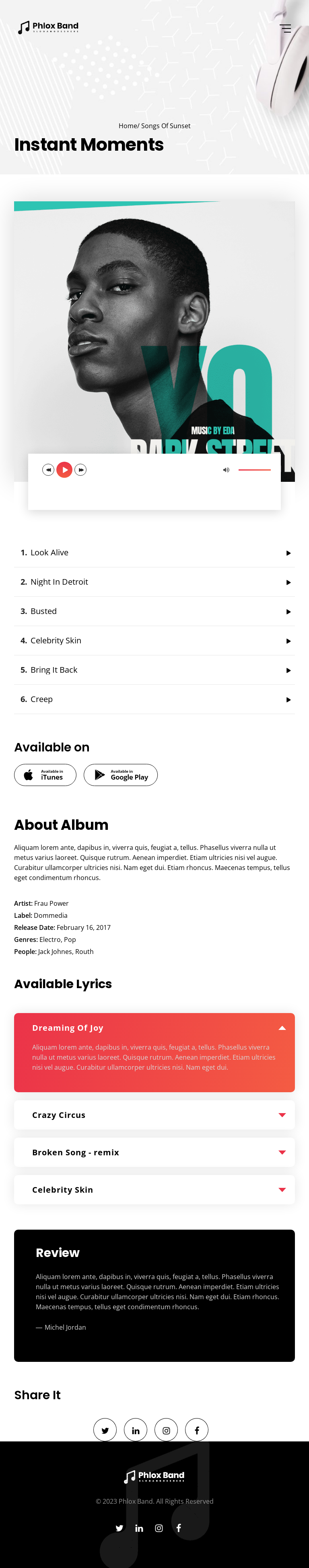This screenshot has height=1568, width=309.
Task: Open Available in Google Play button
Action: pyautogui.click(x=121, y=775)
